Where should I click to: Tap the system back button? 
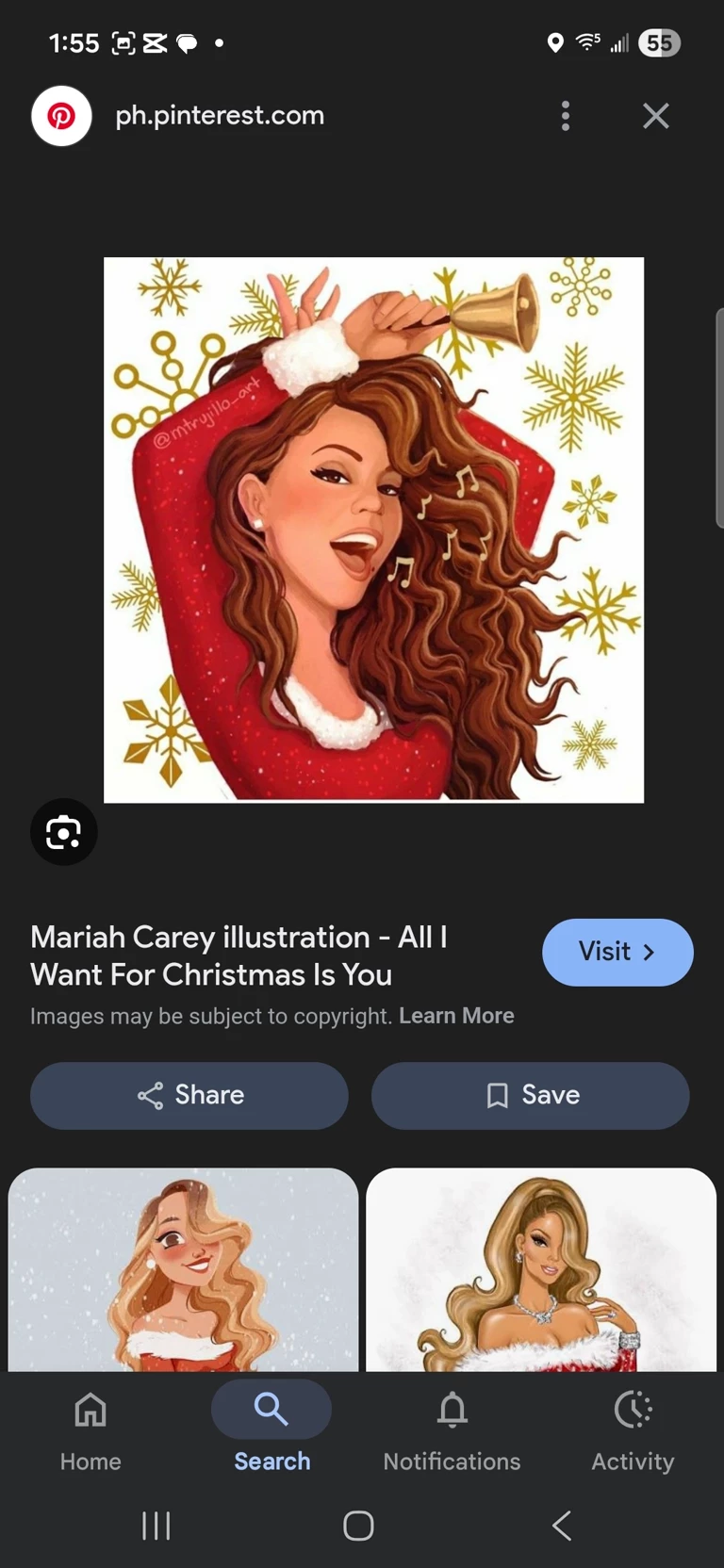pos(562,1525)
